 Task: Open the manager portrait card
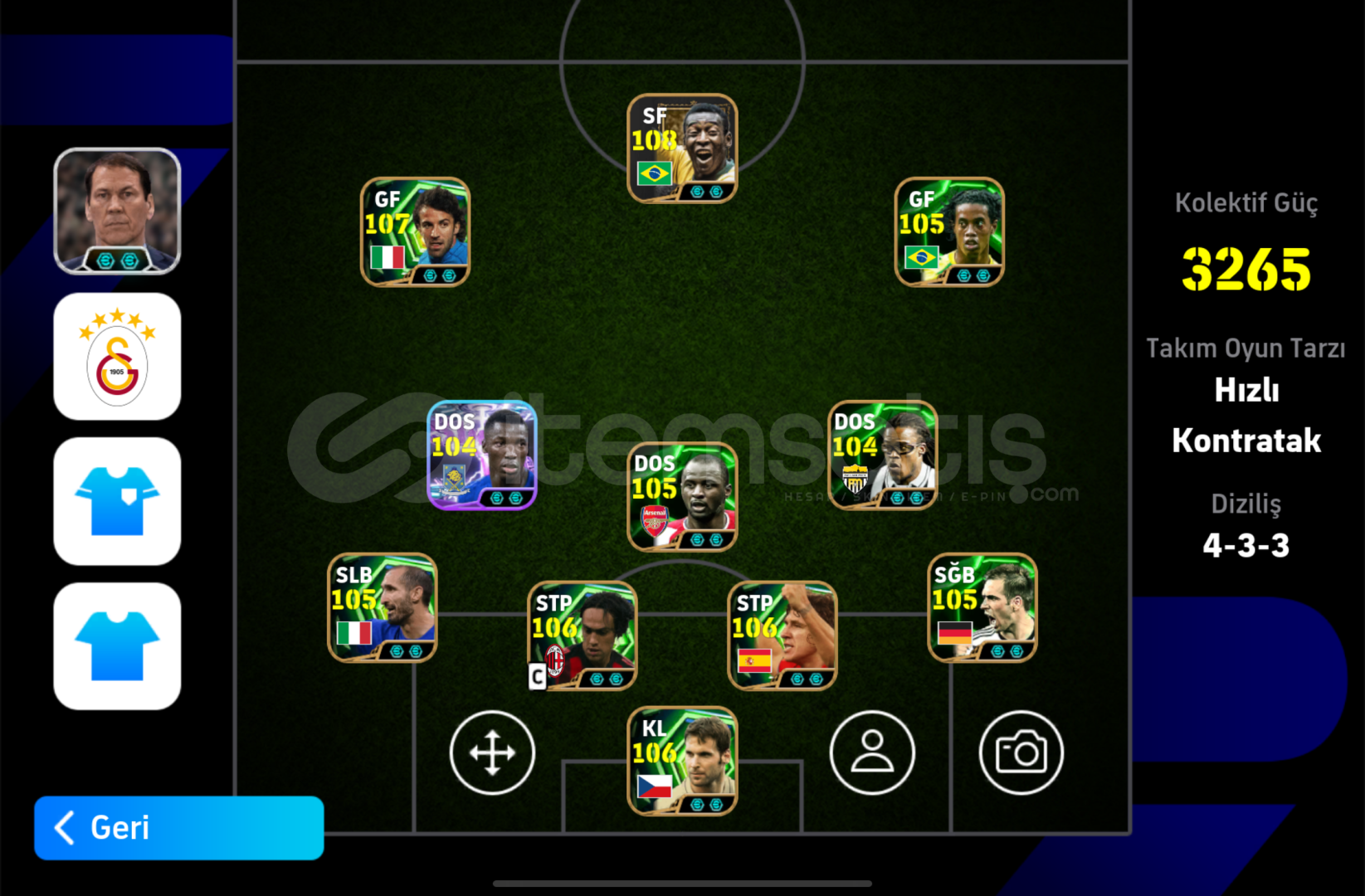[x=117, y=212]
